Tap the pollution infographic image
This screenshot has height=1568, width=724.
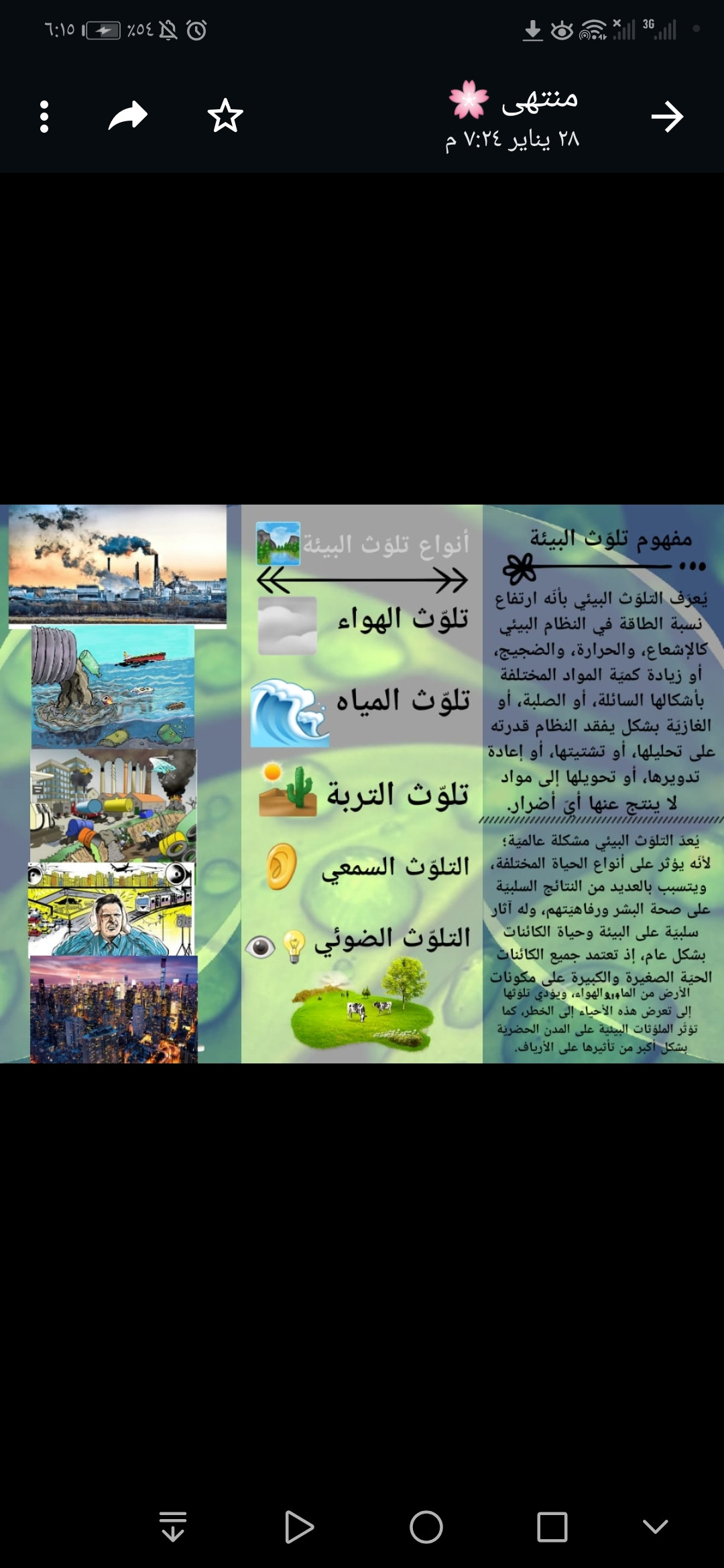(x=362, y=783)
